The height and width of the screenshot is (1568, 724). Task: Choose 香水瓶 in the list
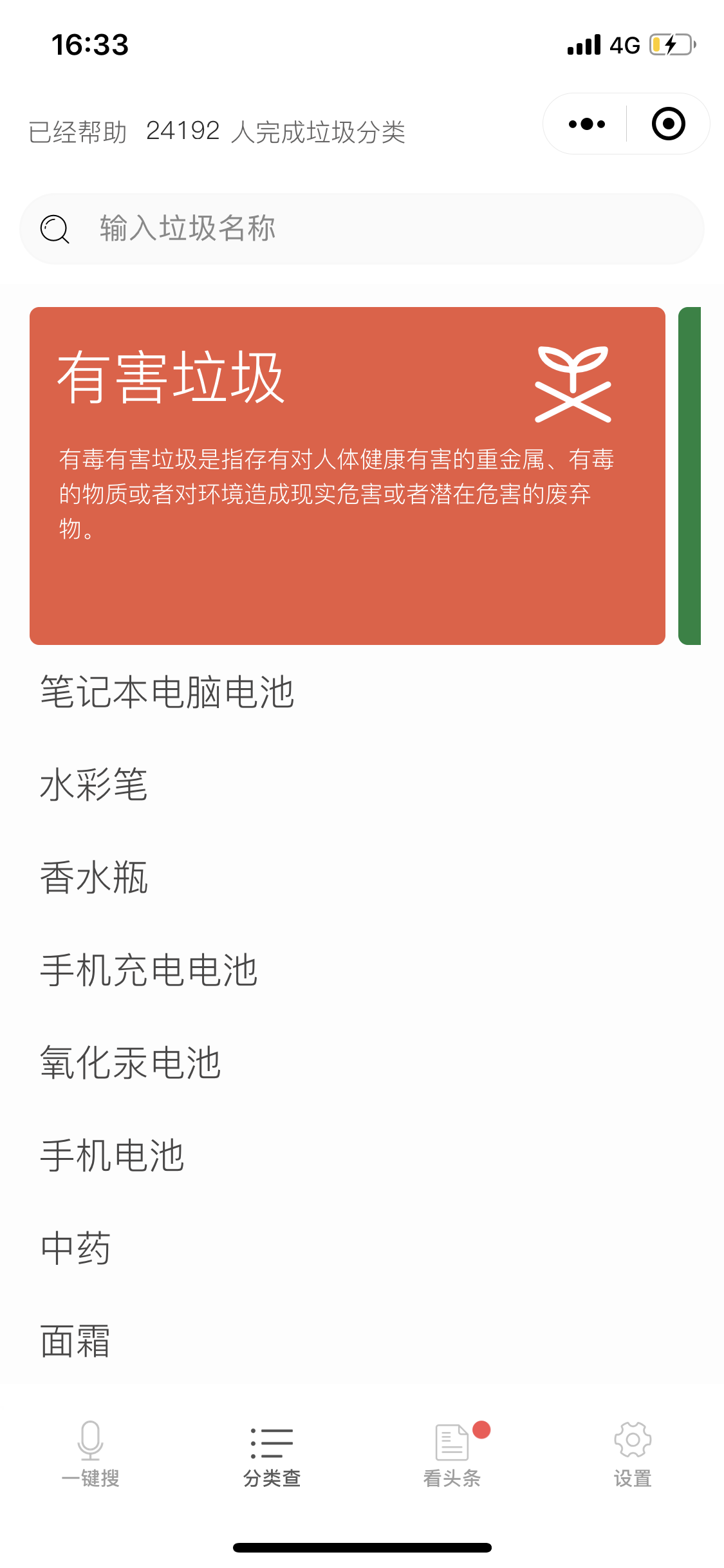[x=362, y=878]
